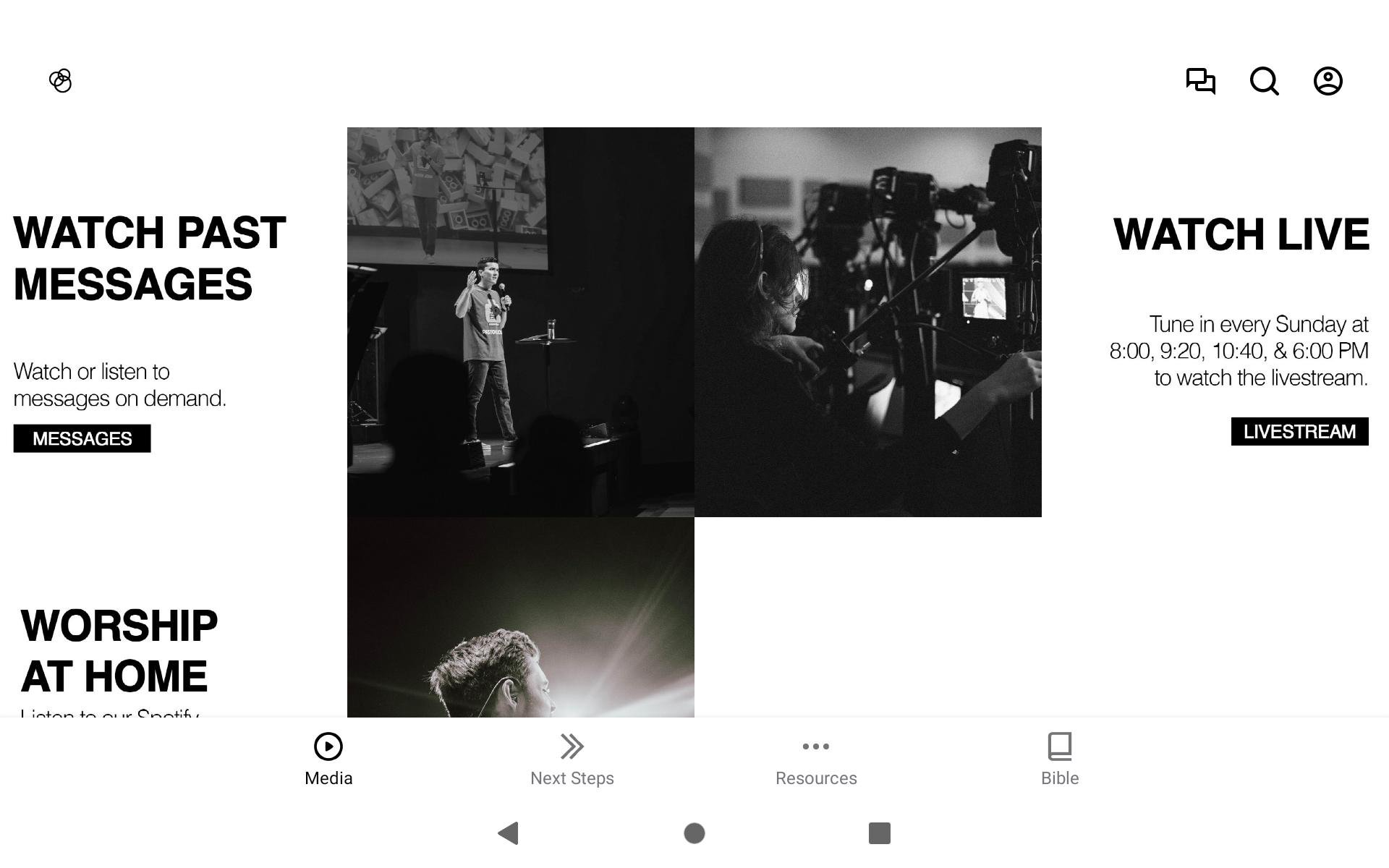This screenshot has width=1389, height=868.
Task: Go back using the system back button
Action: pyautogui.click(x=509, y=833)
